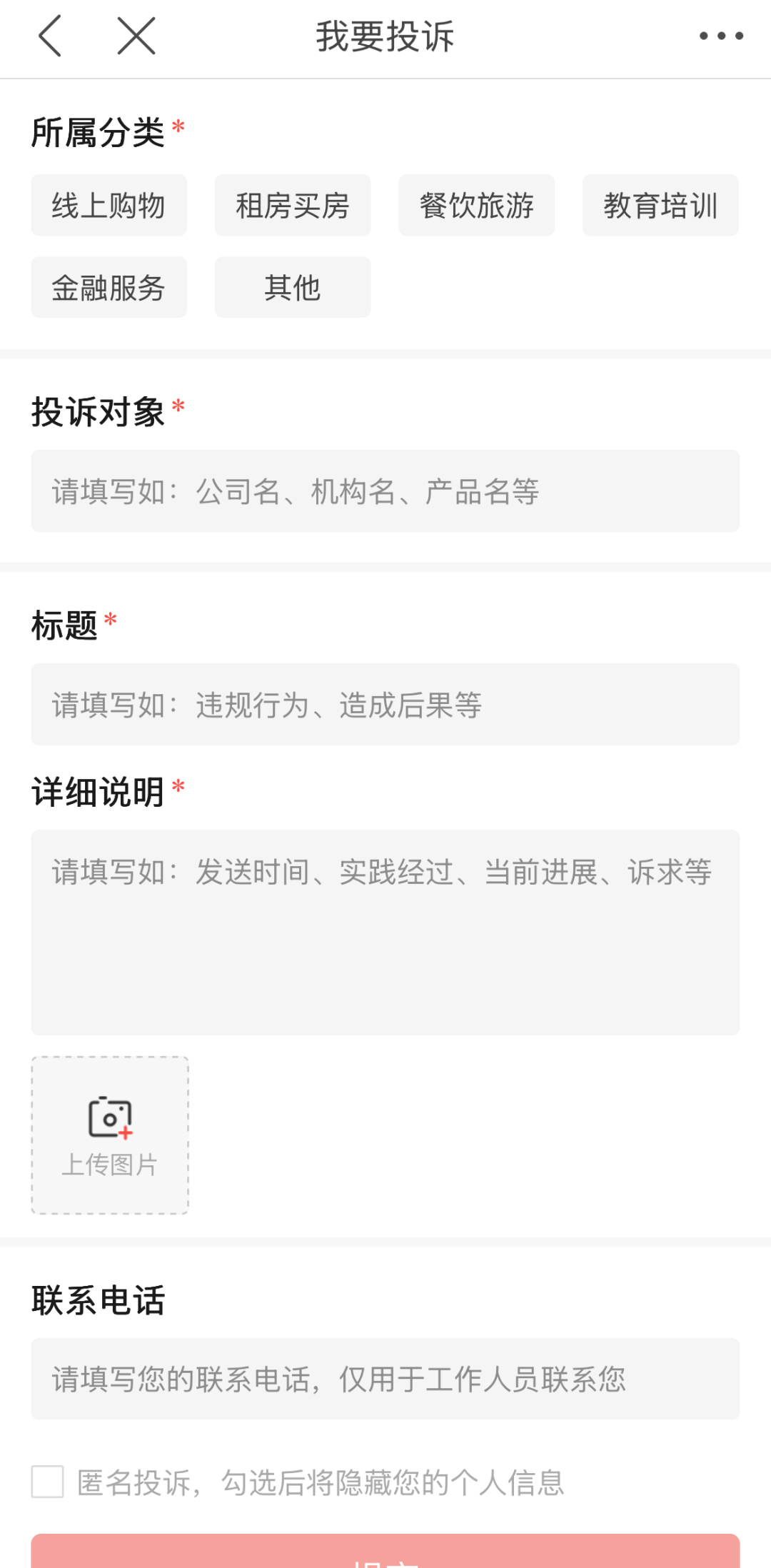This screenshot has width=771, height=1568.
Task: Tap the 详细说明 text area
Action: 385,932
